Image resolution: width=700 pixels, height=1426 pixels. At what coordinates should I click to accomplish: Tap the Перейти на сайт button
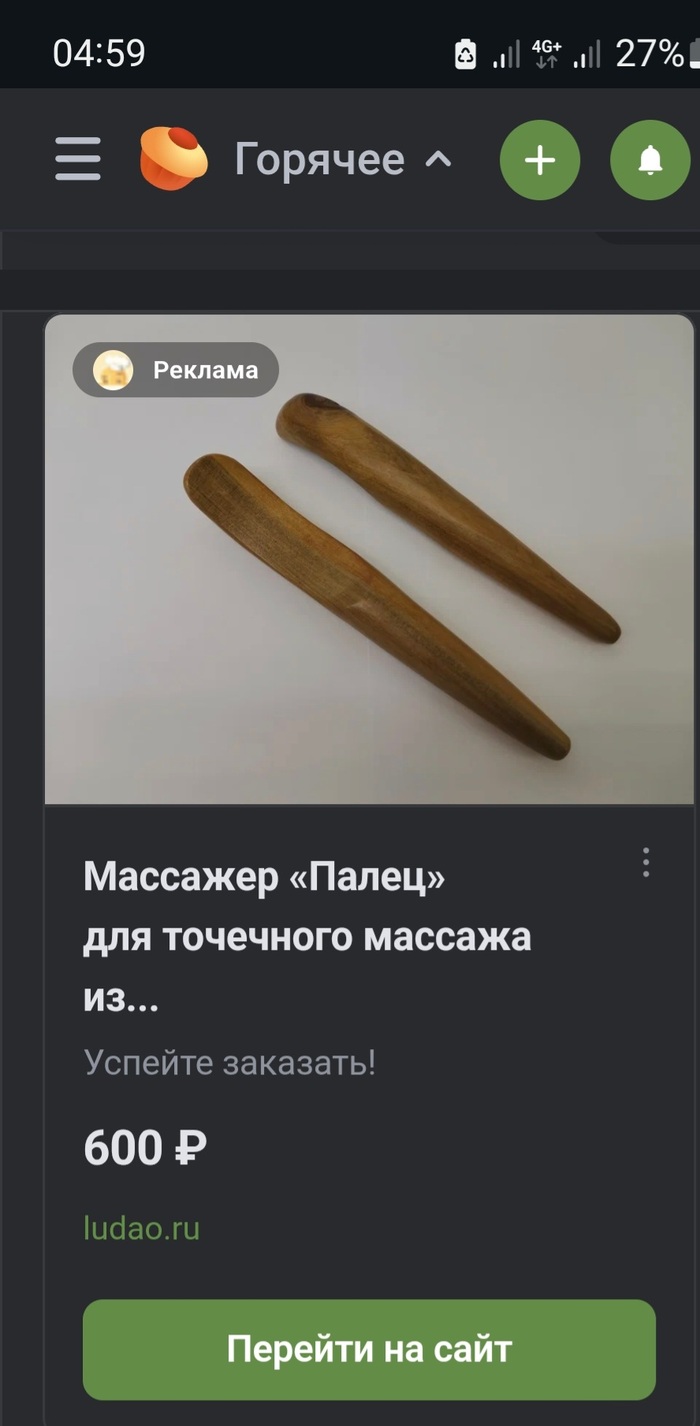[369, 1349]
